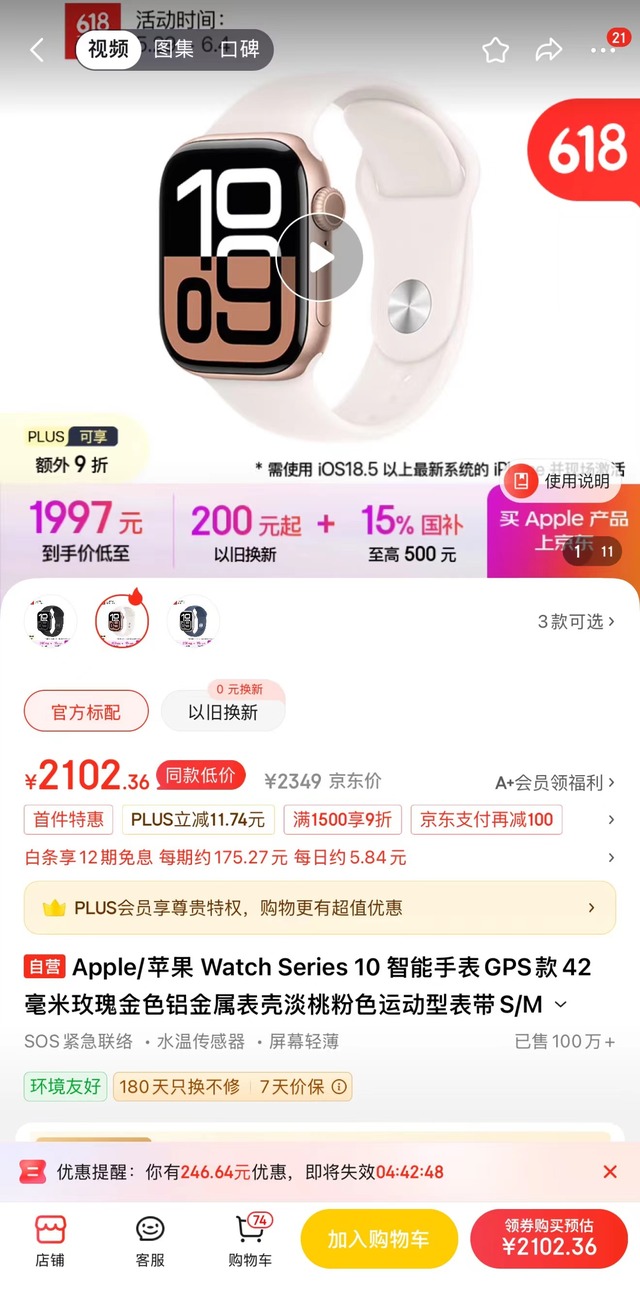Open the PLUS会员享尊贵特权 banner

pyautogui.click(x=320, y=907)
